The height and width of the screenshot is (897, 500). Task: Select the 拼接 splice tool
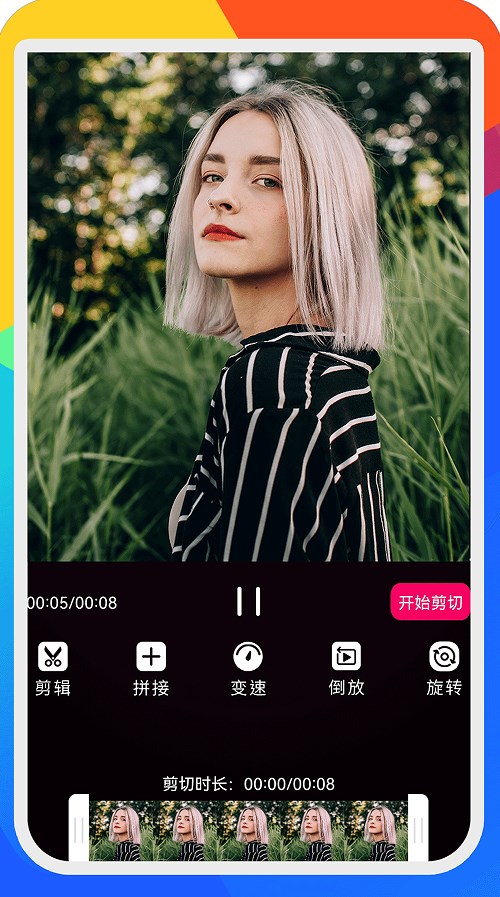click(151, 668)
